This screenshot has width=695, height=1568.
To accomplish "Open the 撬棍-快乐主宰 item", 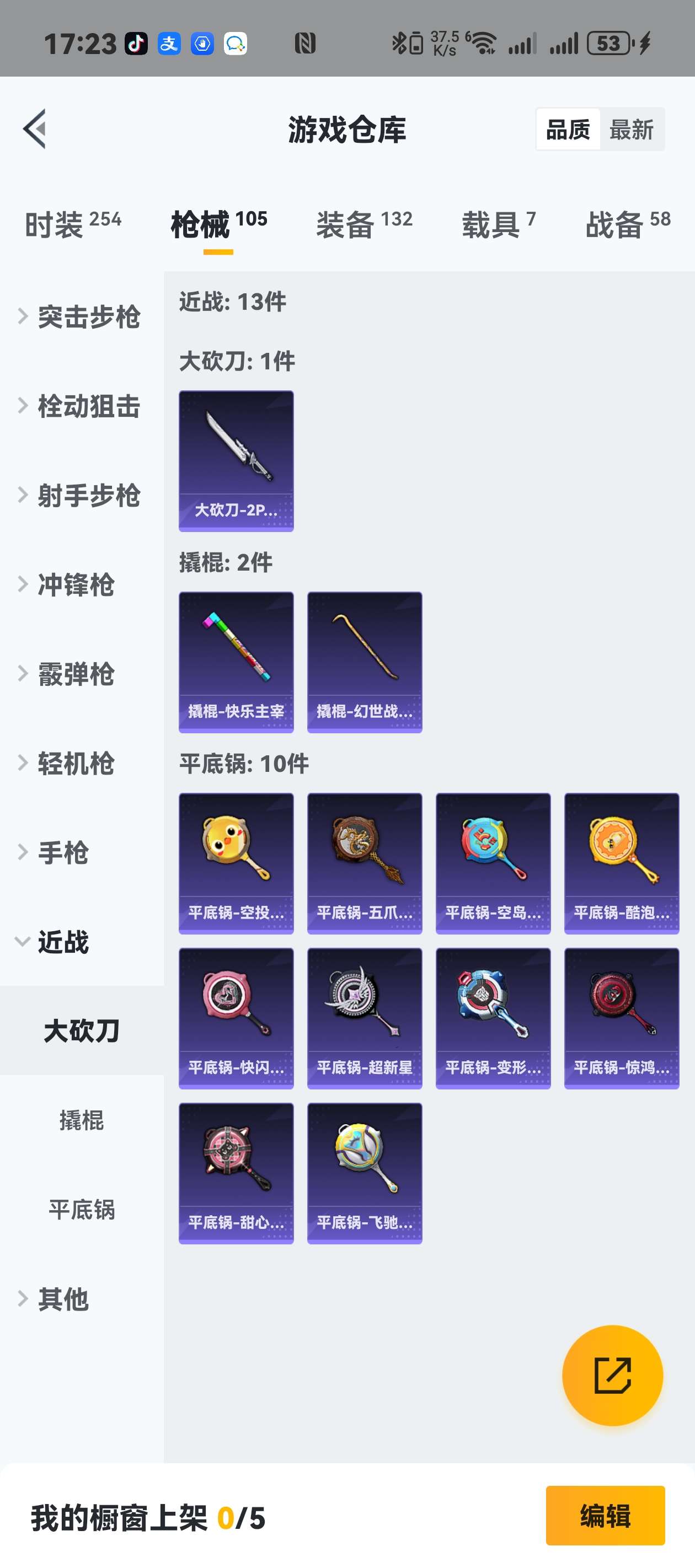I will click(236, 662).
